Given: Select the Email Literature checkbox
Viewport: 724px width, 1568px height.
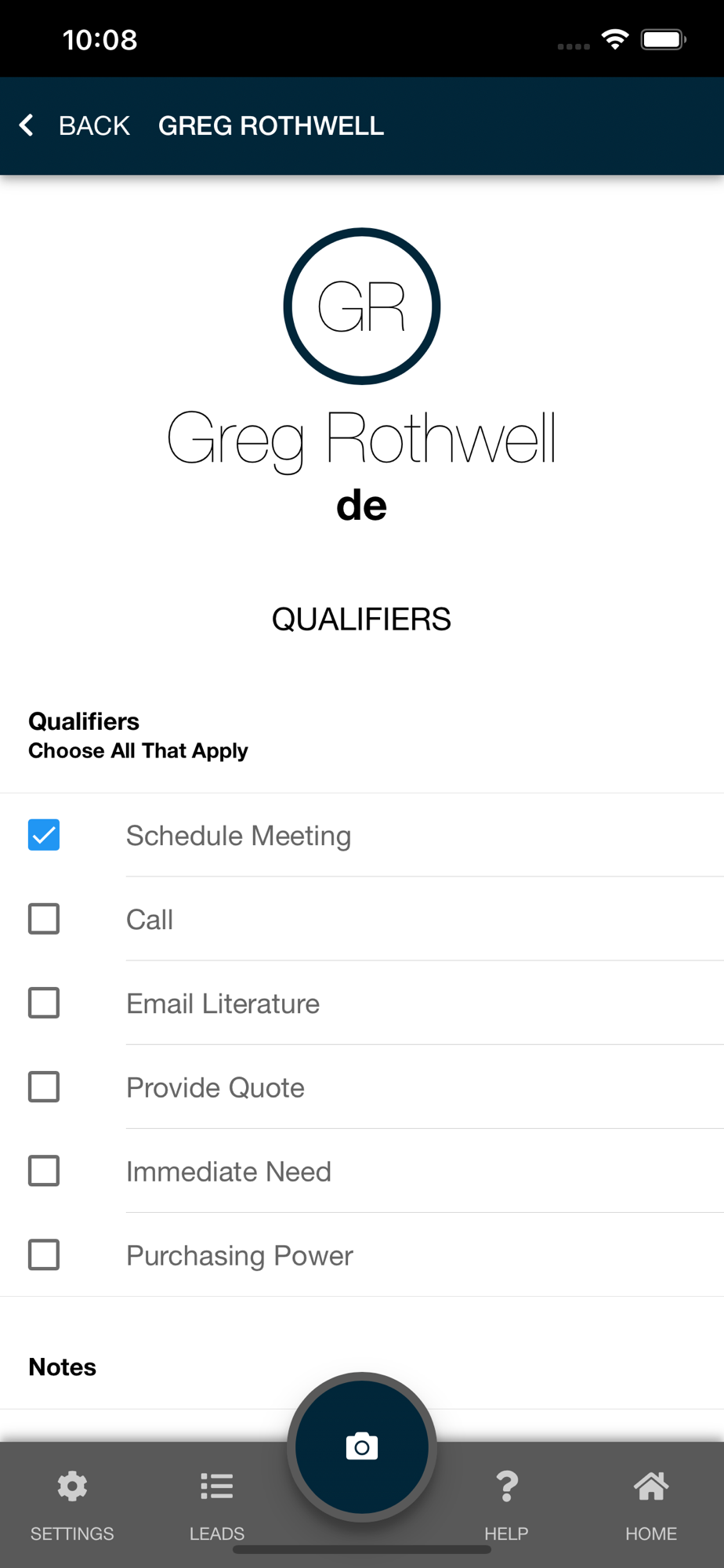Looking at the screenshot, I should pyautogui.click(x=44, y=1003).
